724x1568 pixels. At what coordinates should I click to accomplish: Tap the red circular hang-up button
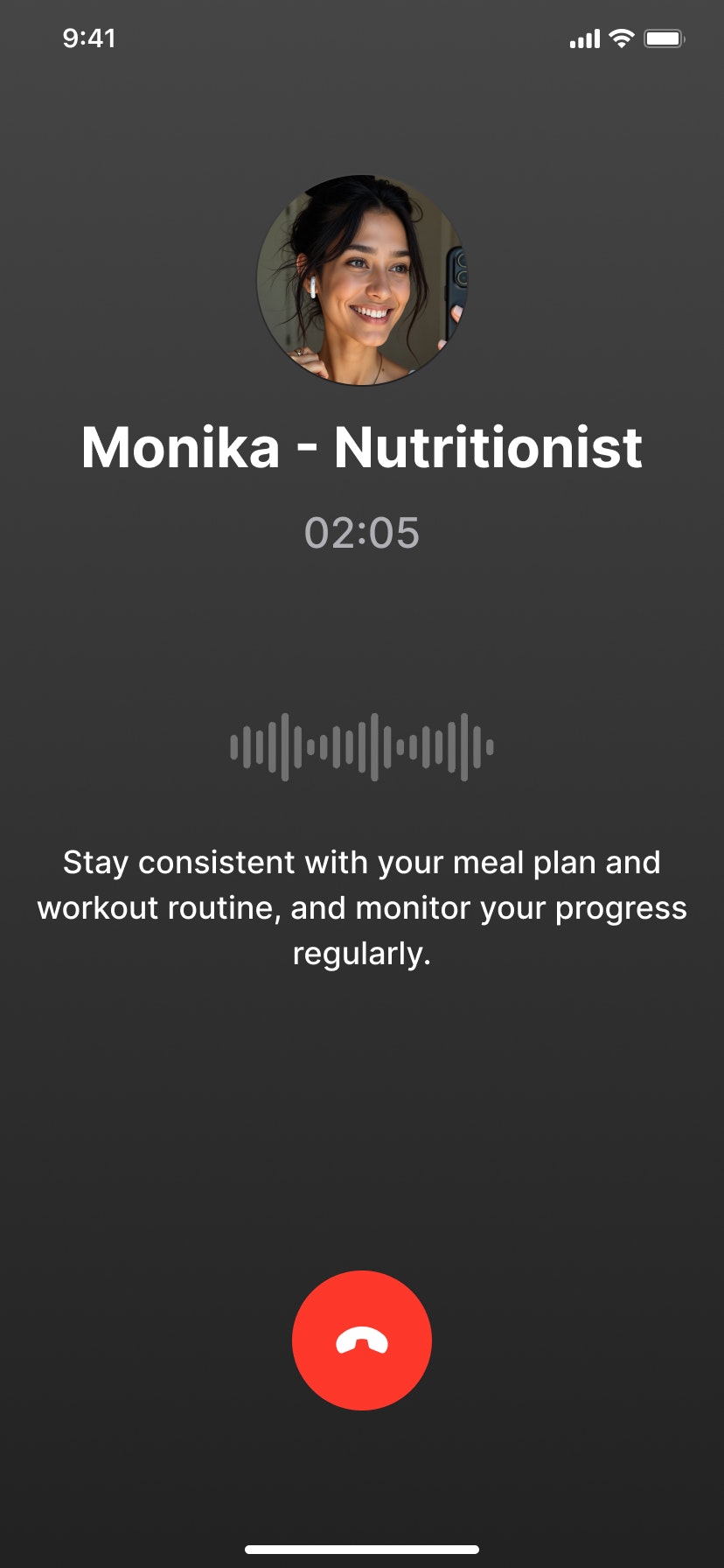362,1340
